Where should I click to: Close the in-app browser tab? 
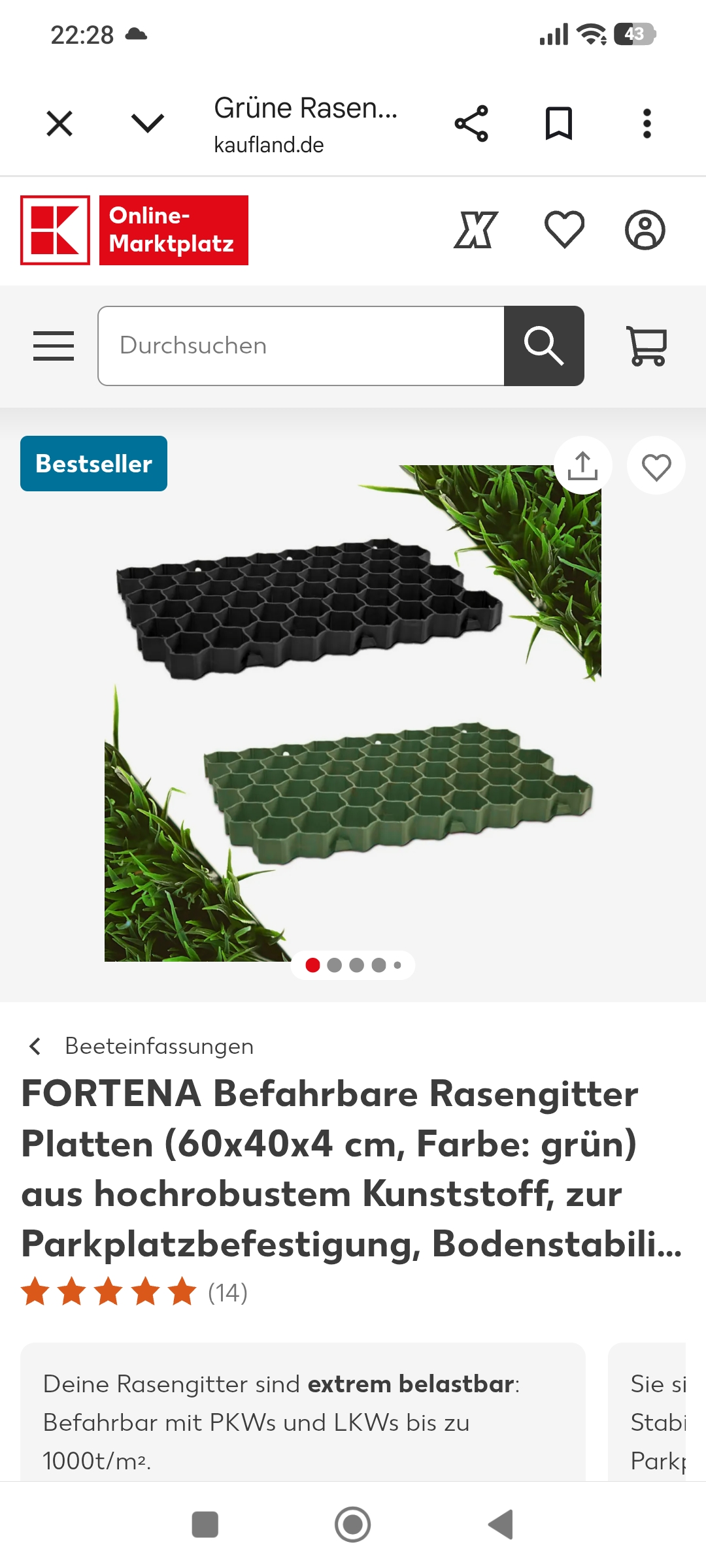coord(59,123)
